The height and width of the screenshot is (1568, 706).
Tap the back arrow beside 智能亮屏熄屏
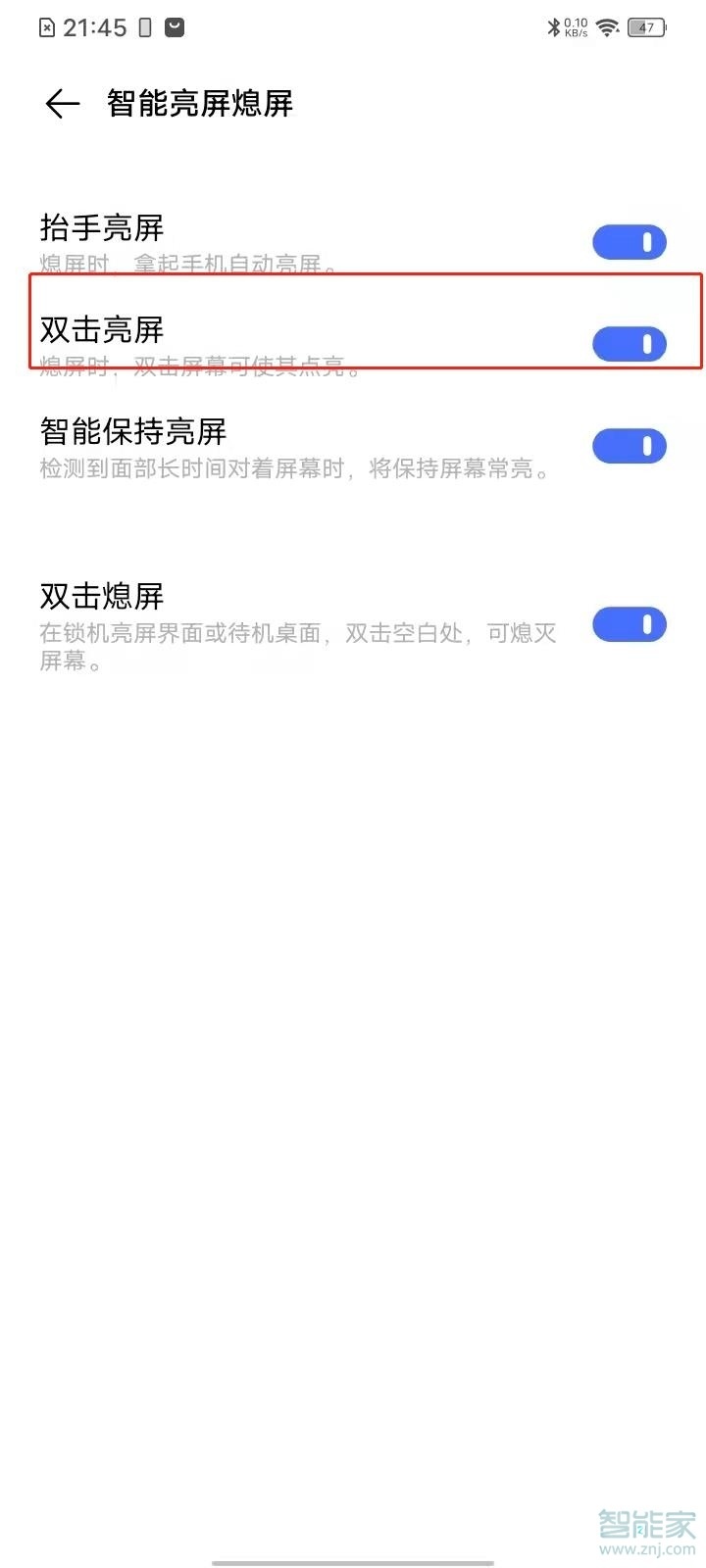(61, 103)
